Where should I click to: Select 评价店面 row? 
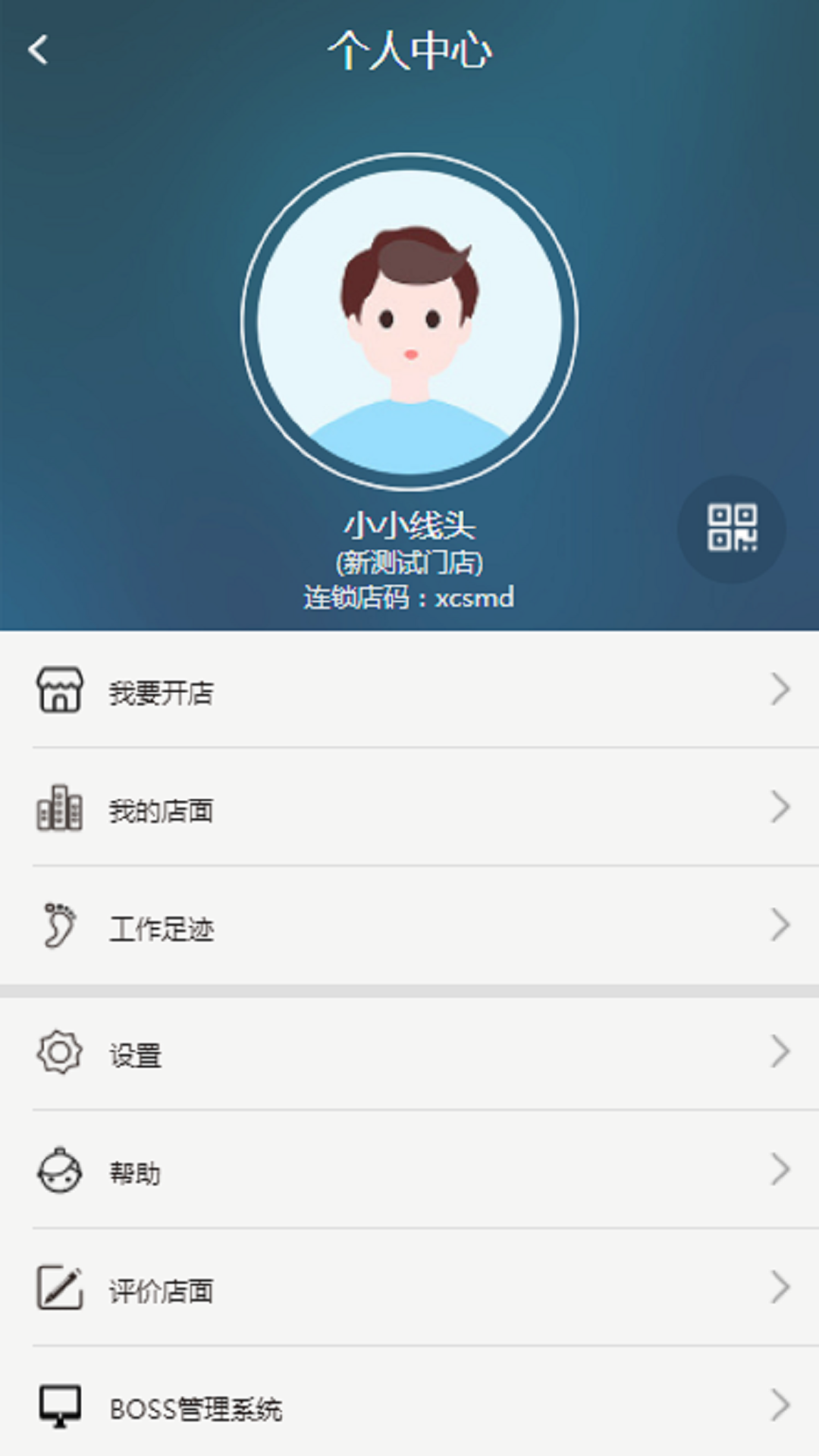(409, 1288)
